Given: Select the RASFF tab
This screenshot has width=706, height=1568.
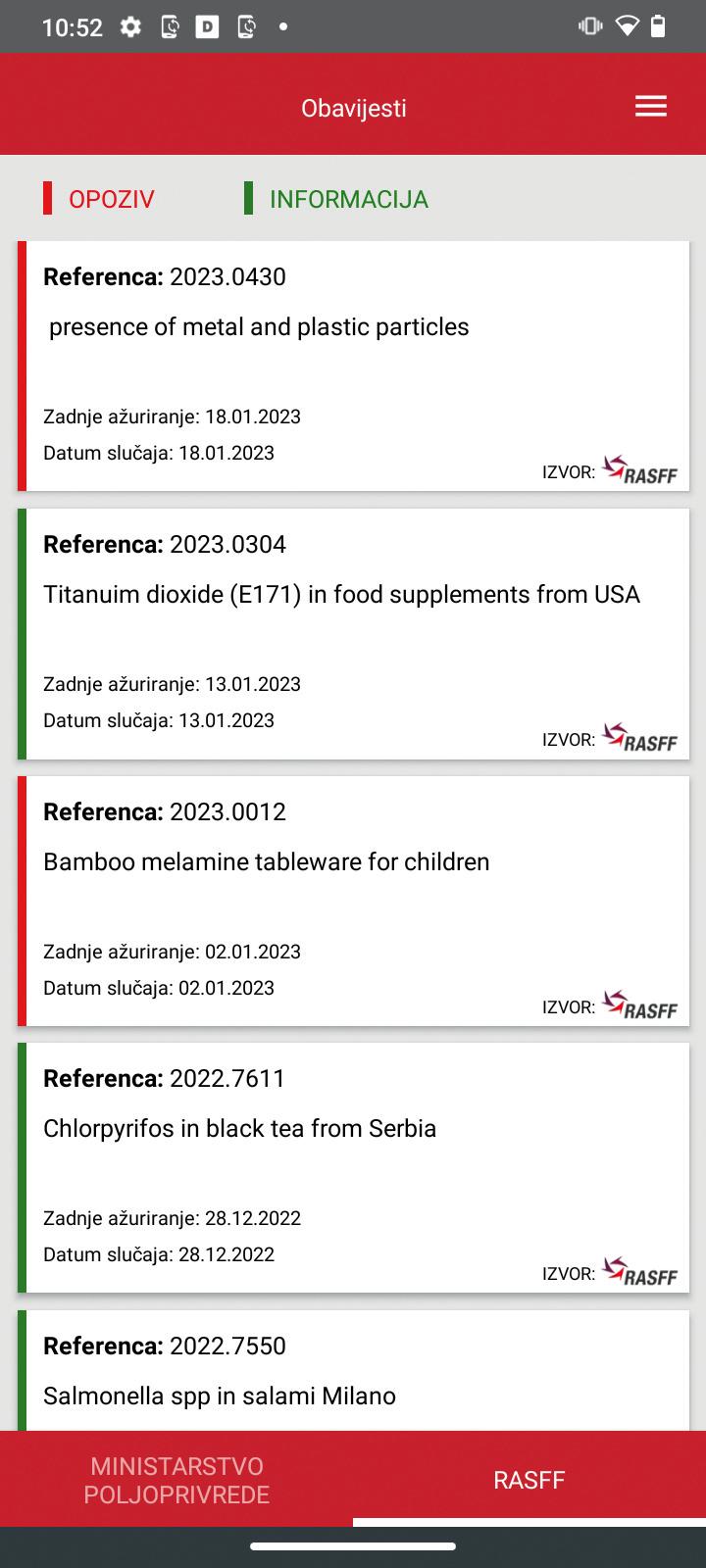Looking at the screenshot, I should point(529,1480).
